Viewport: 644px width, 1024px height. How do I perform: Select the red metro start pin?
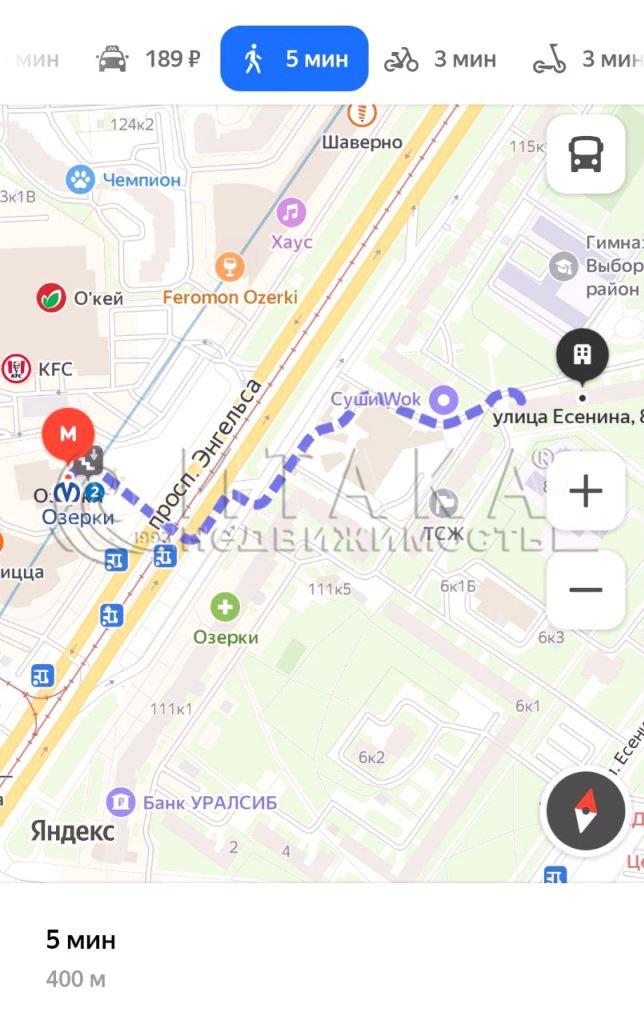(69, 435)
